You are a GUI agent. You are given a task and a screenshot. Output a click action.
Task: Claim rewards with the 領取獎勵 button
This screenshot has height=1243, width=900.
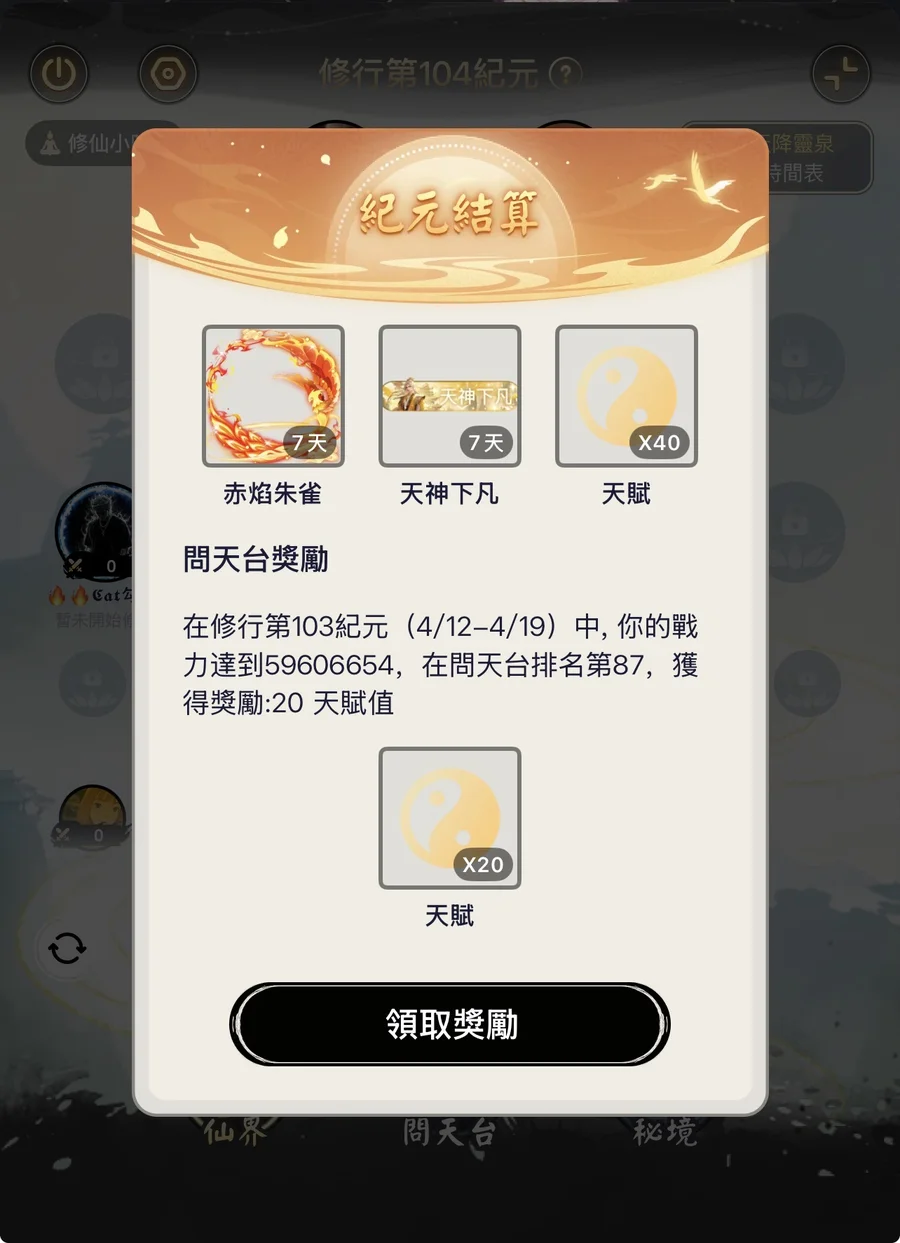pyautogui.click(x=450, y=1024)
